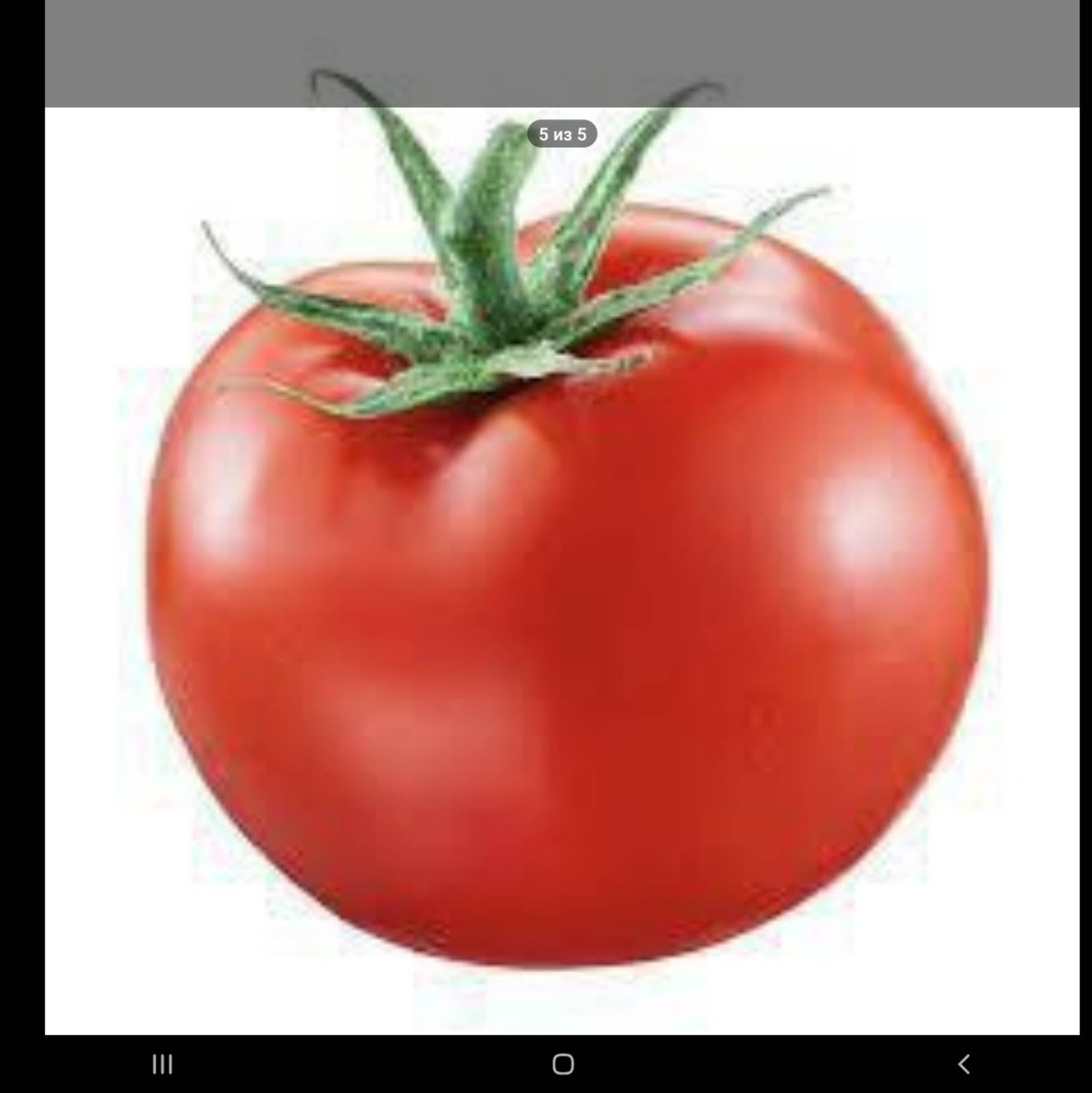The height and width of the screenshot is (1093, 1092).
Task: Go back using the navigation bar arrow
Action: 963,1064
